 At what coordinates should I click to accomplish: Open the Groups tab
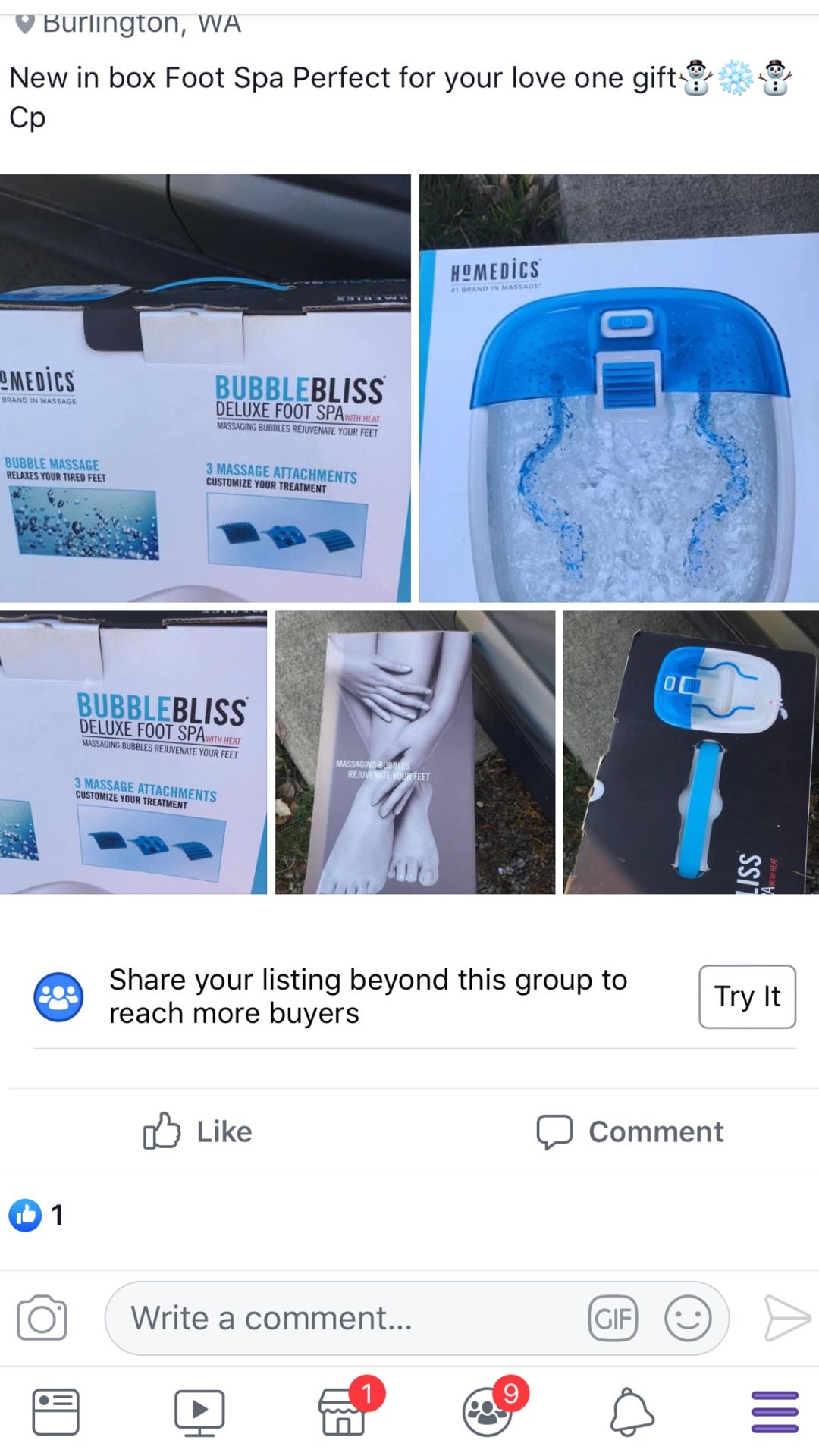tap(487, 1412)
